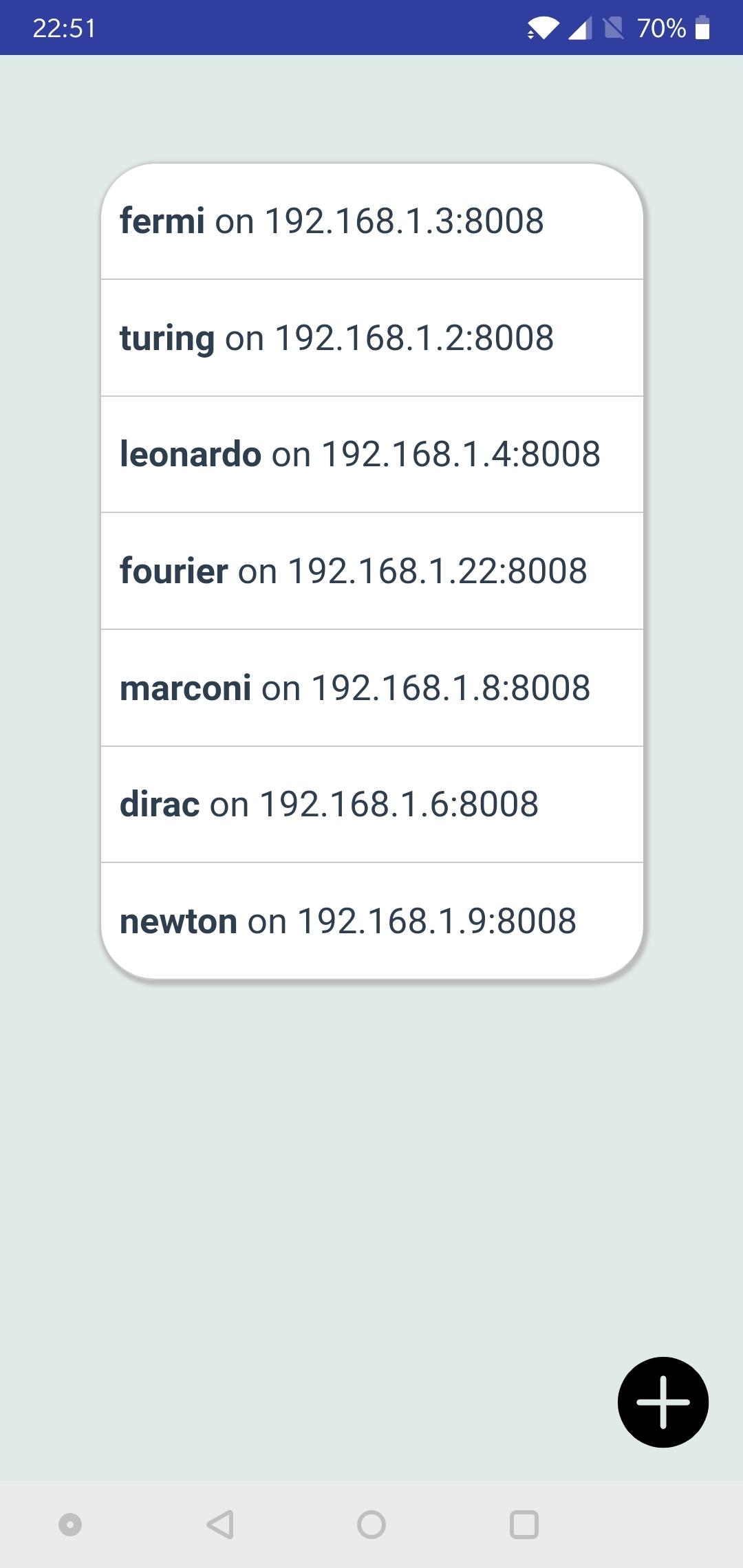Add a new host with plus button
The height and width of the screenshot is (1568, 743).
pos(663,1402)
